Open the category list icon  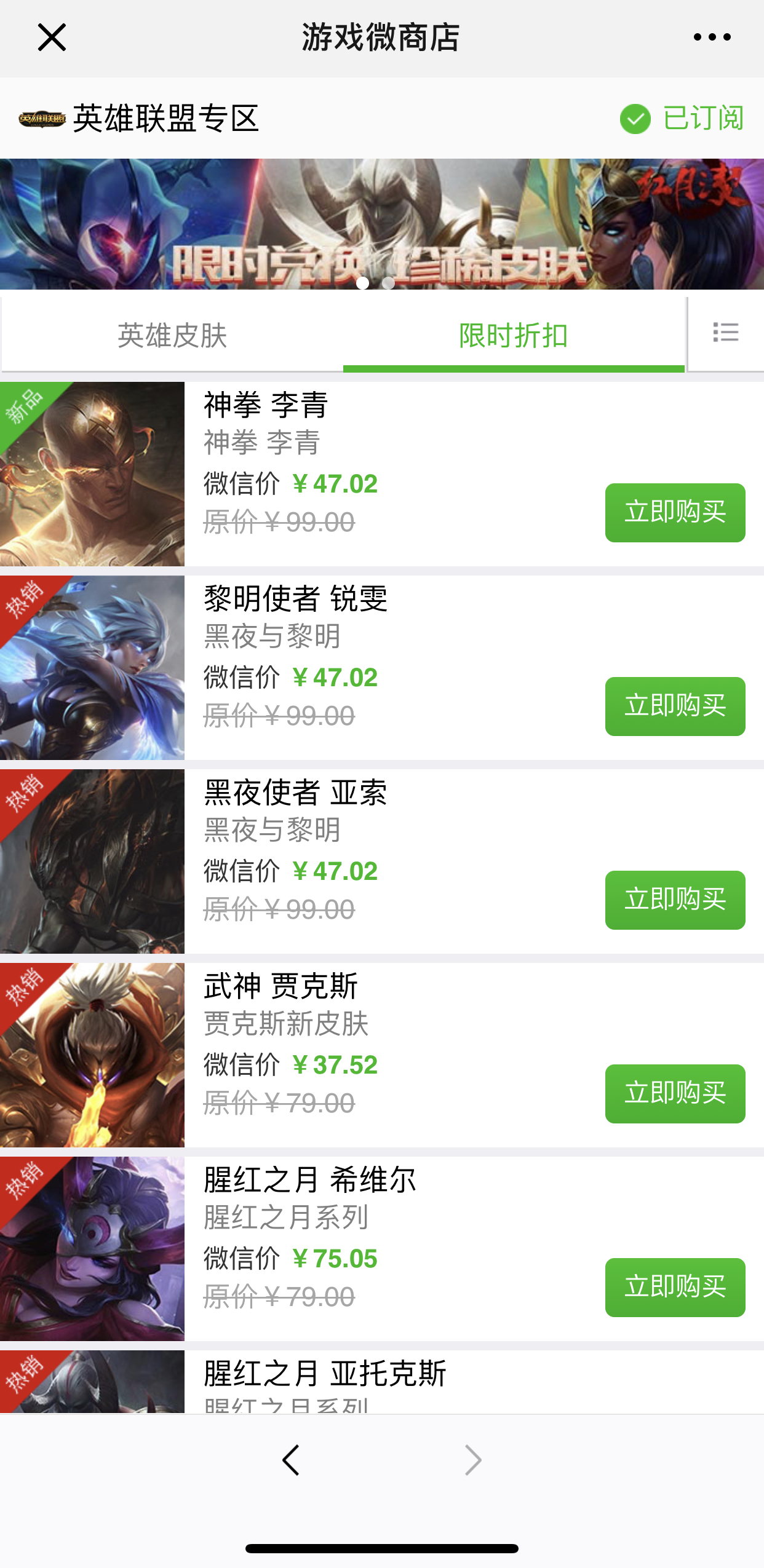coord(725,333)
